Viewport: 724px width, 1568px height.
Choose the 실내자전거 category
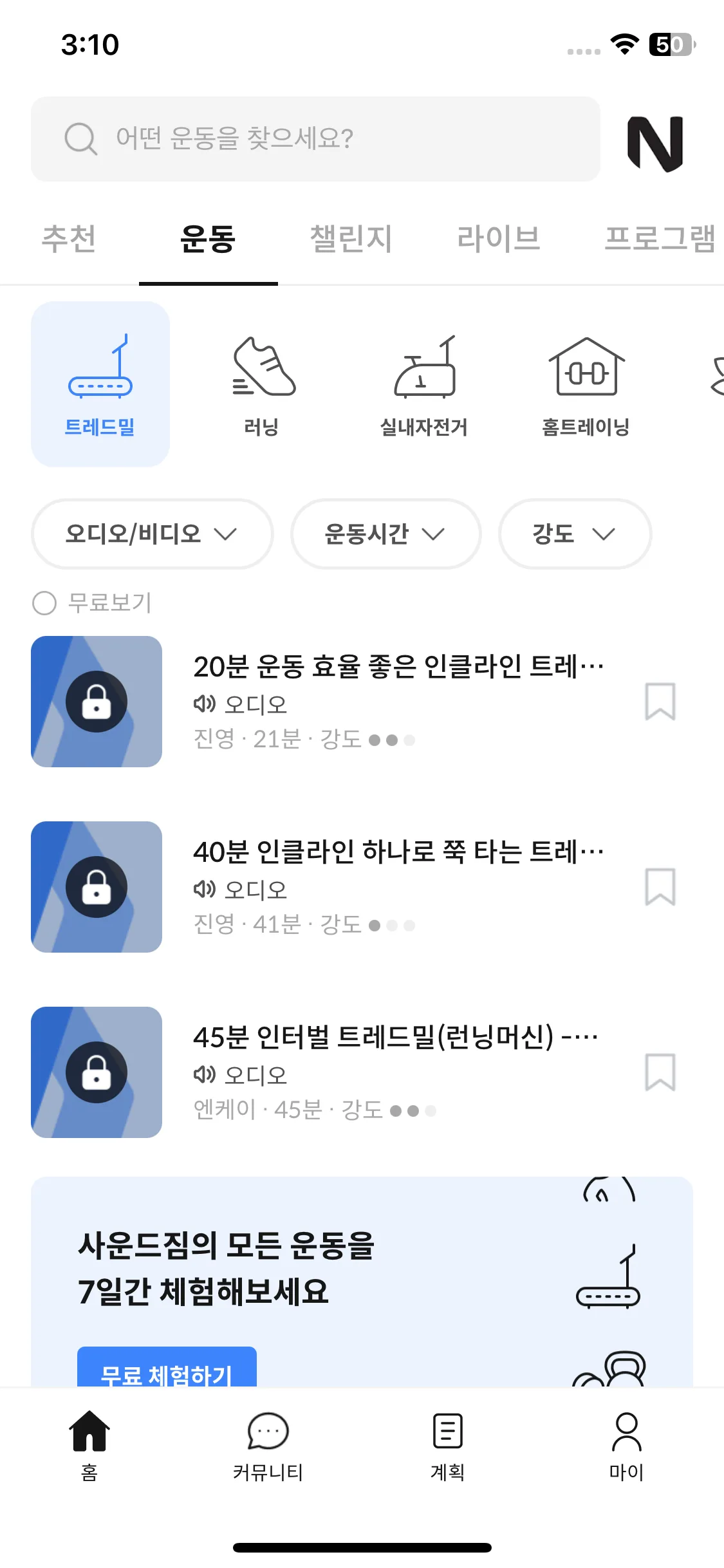pos(423,385)
